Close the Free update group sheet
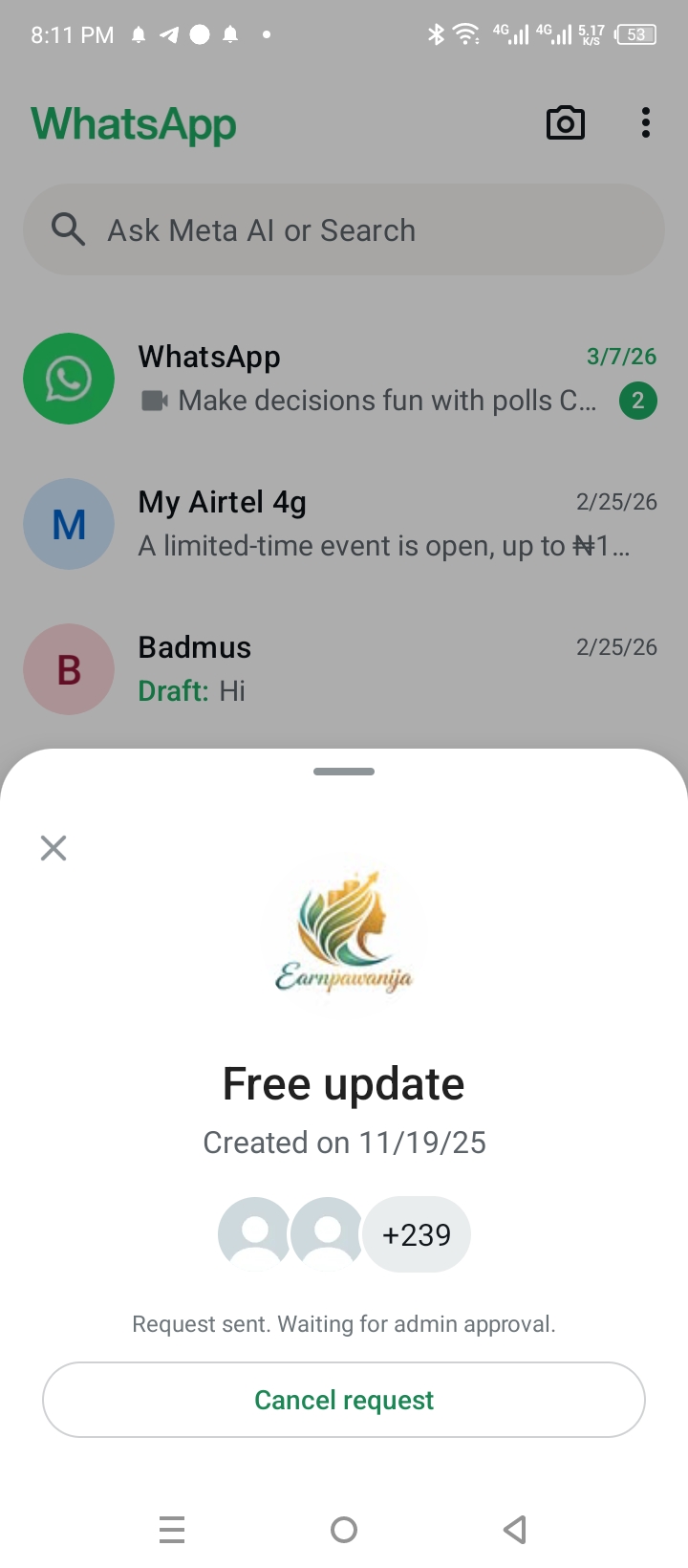The image size is (688, 1568). [54, 848]
